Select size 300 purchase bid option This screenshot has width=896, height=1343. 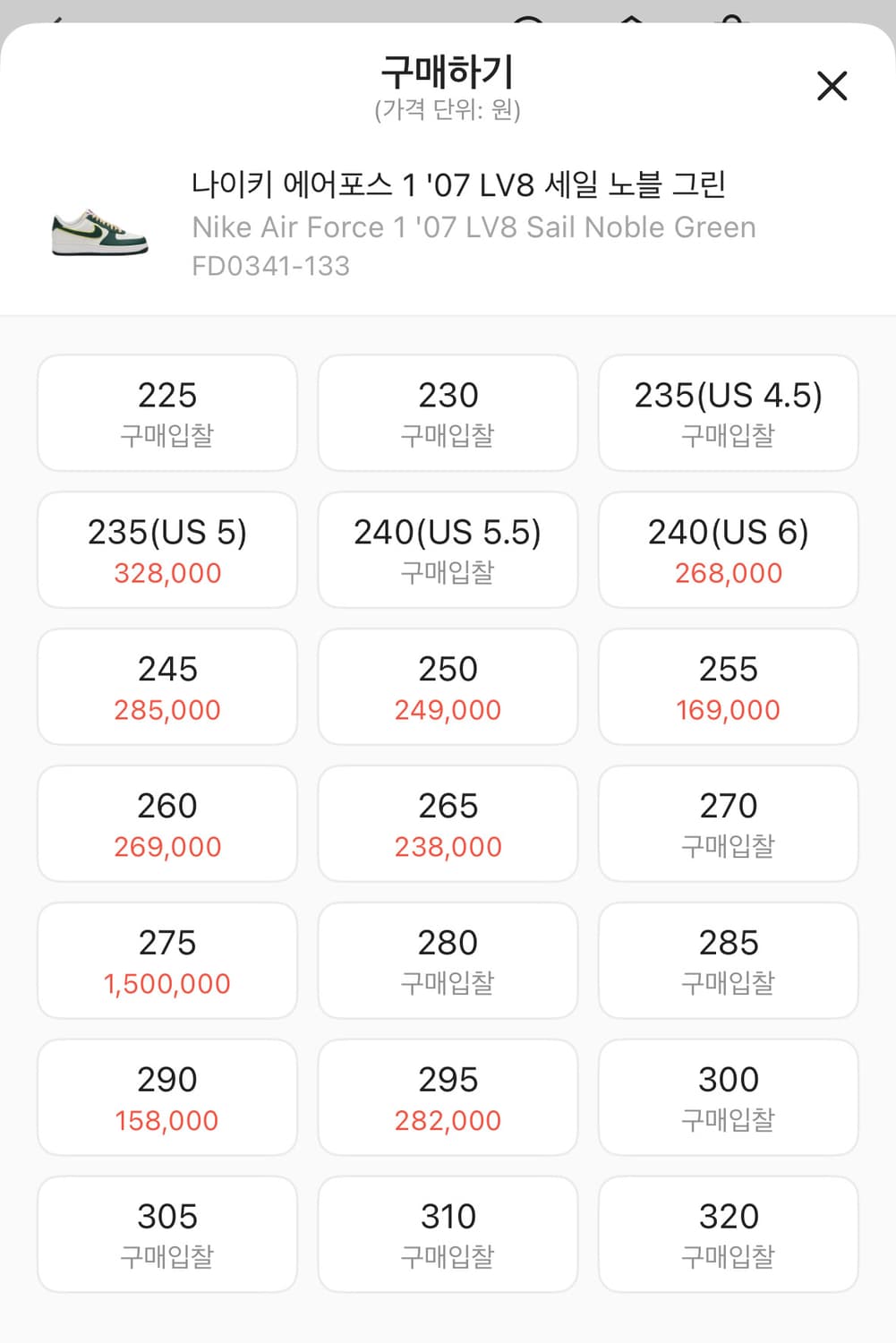pyautogui.click(x=728, y=1097)
